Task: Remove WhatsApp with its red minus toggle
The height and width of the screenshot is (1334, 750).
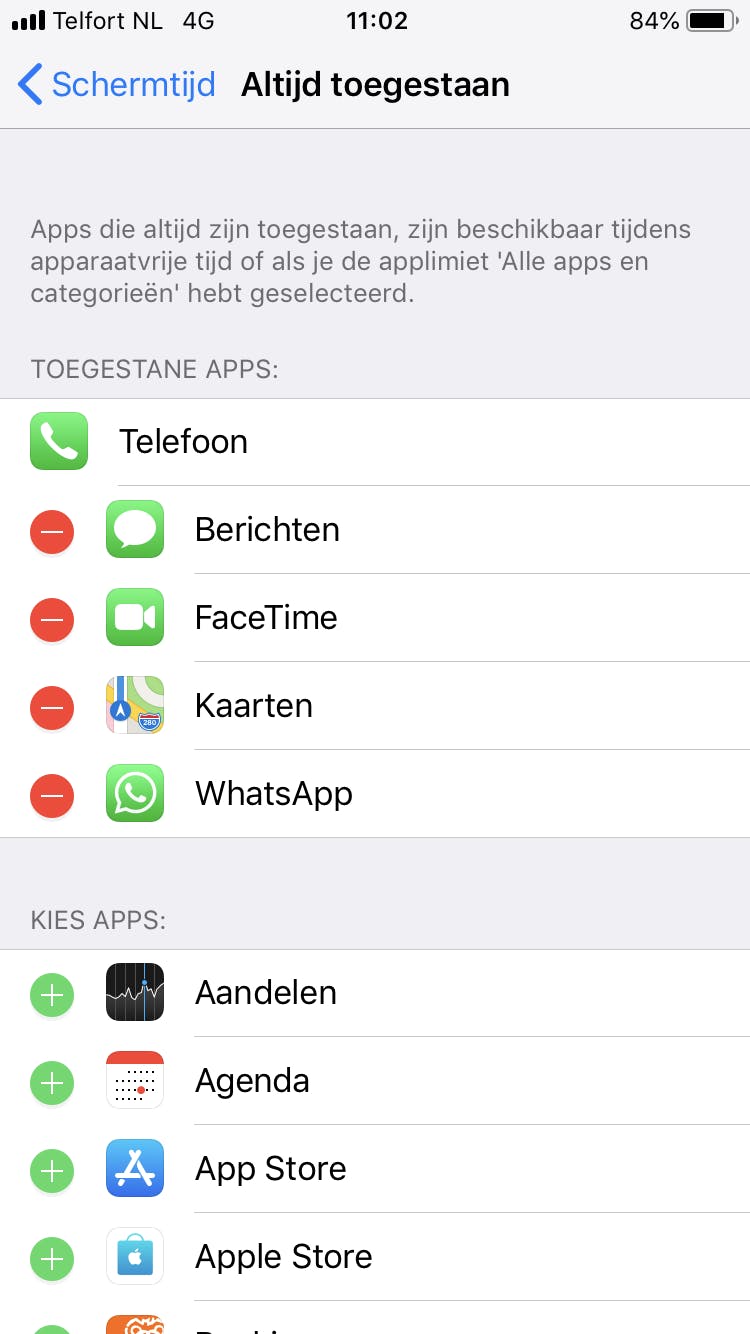Action: pyautogui.click(x=52, y=795)
